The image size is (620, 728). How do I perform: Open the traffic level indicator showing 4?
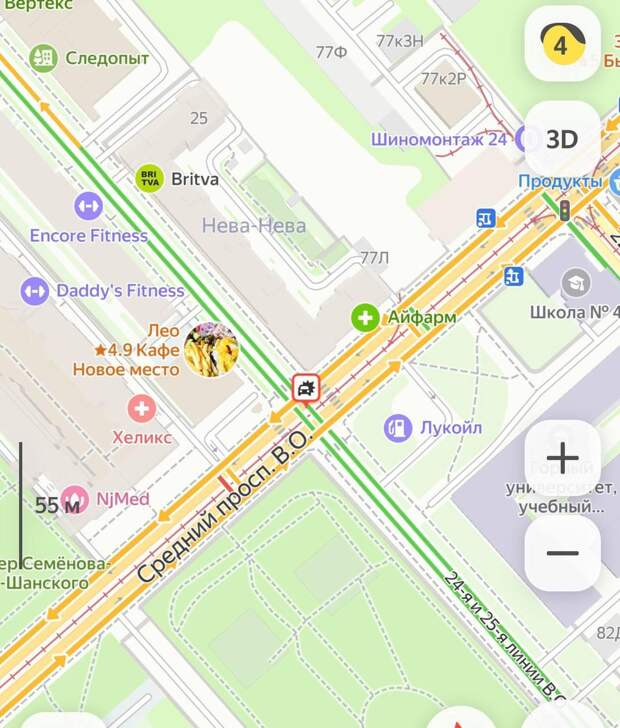tap(562, 44)
